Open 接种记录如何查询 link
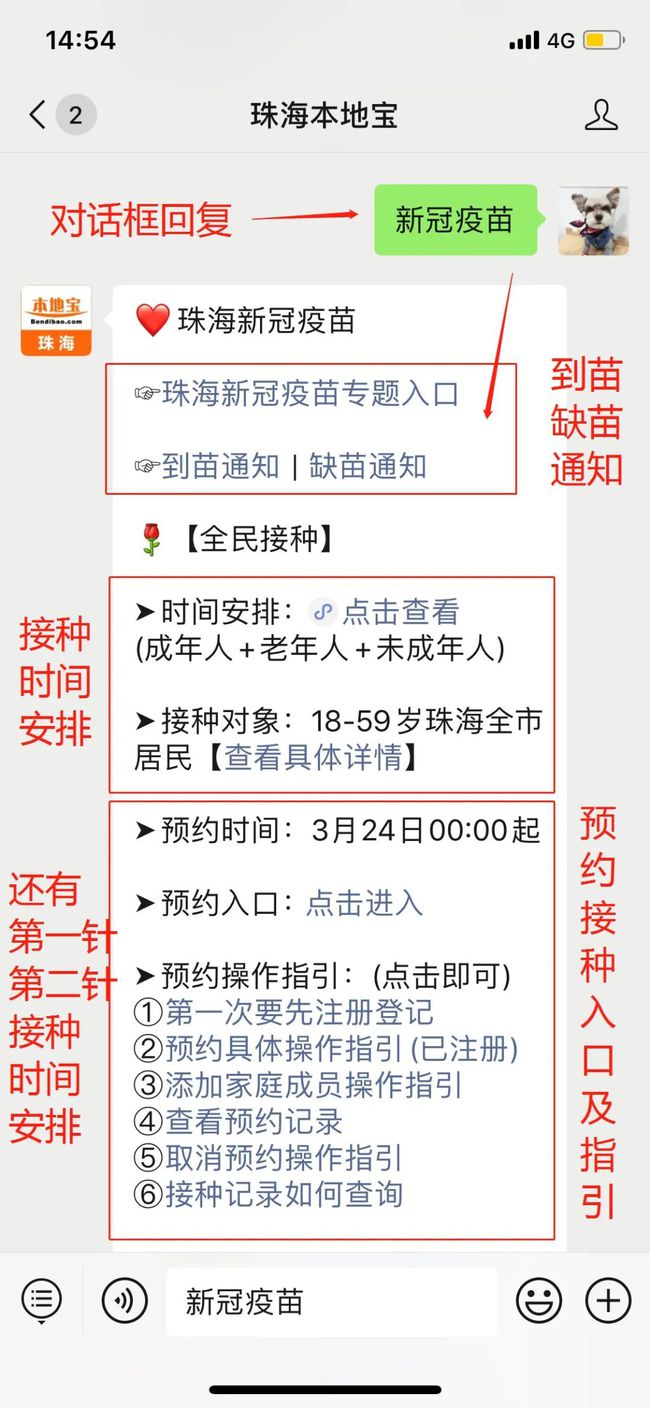 [284, 1194]
